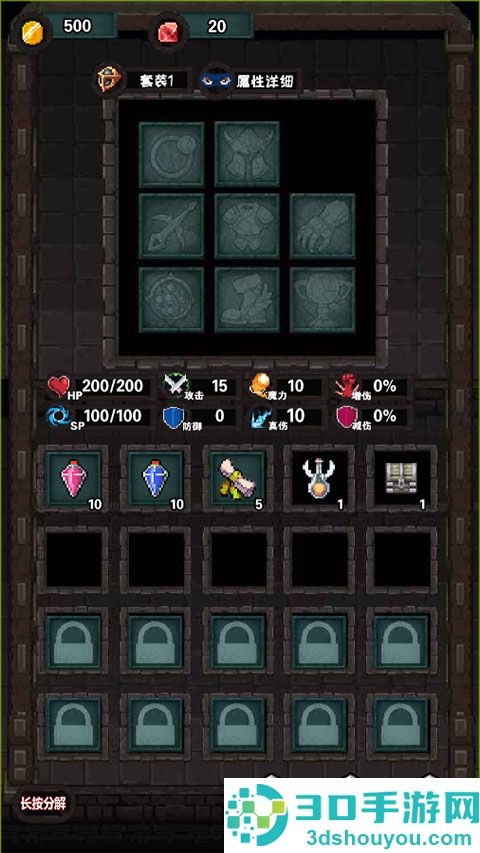Tap the bow weapon equipment slot
The image size is (480, 853).
171,226
